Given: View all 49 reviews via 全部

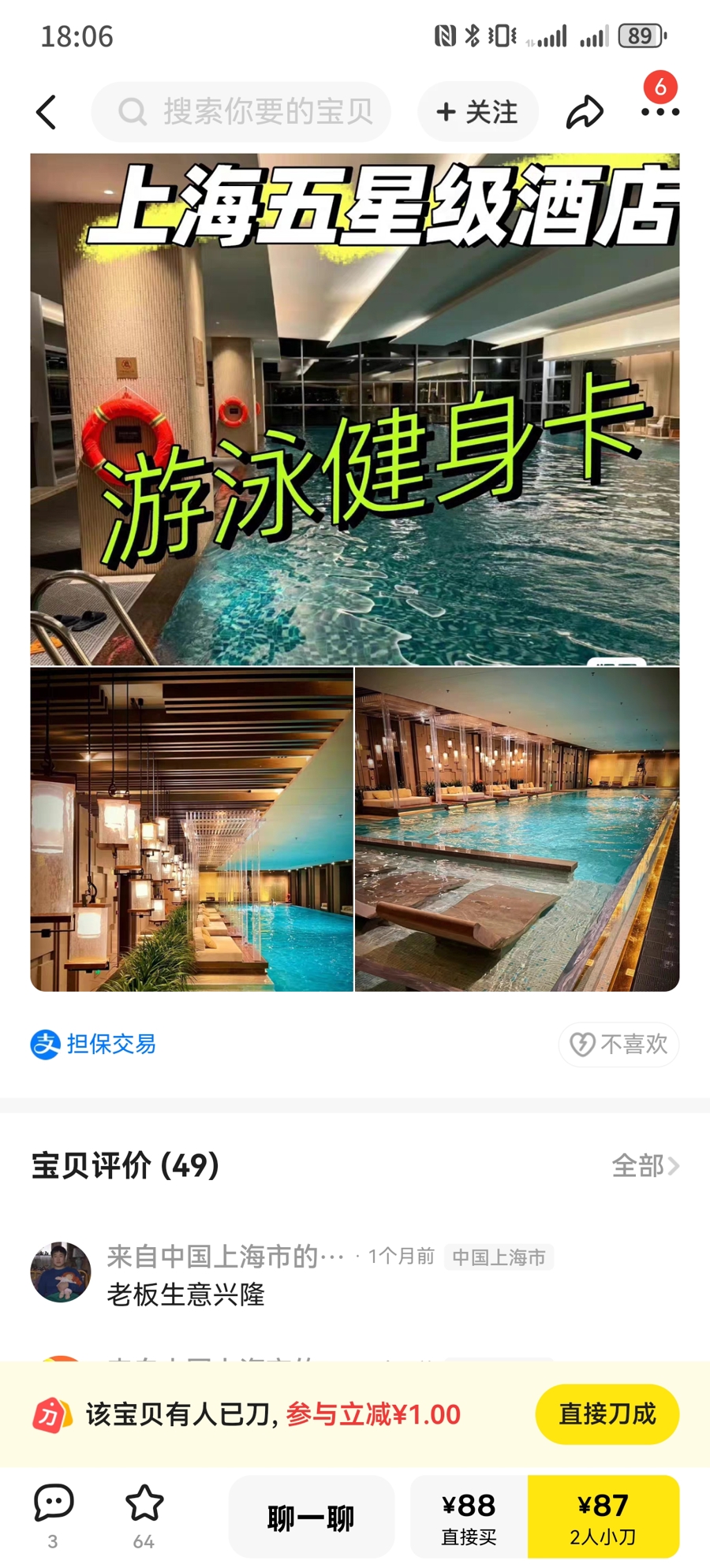Looking at the screenshot, I should click(x=645, y=1165).
